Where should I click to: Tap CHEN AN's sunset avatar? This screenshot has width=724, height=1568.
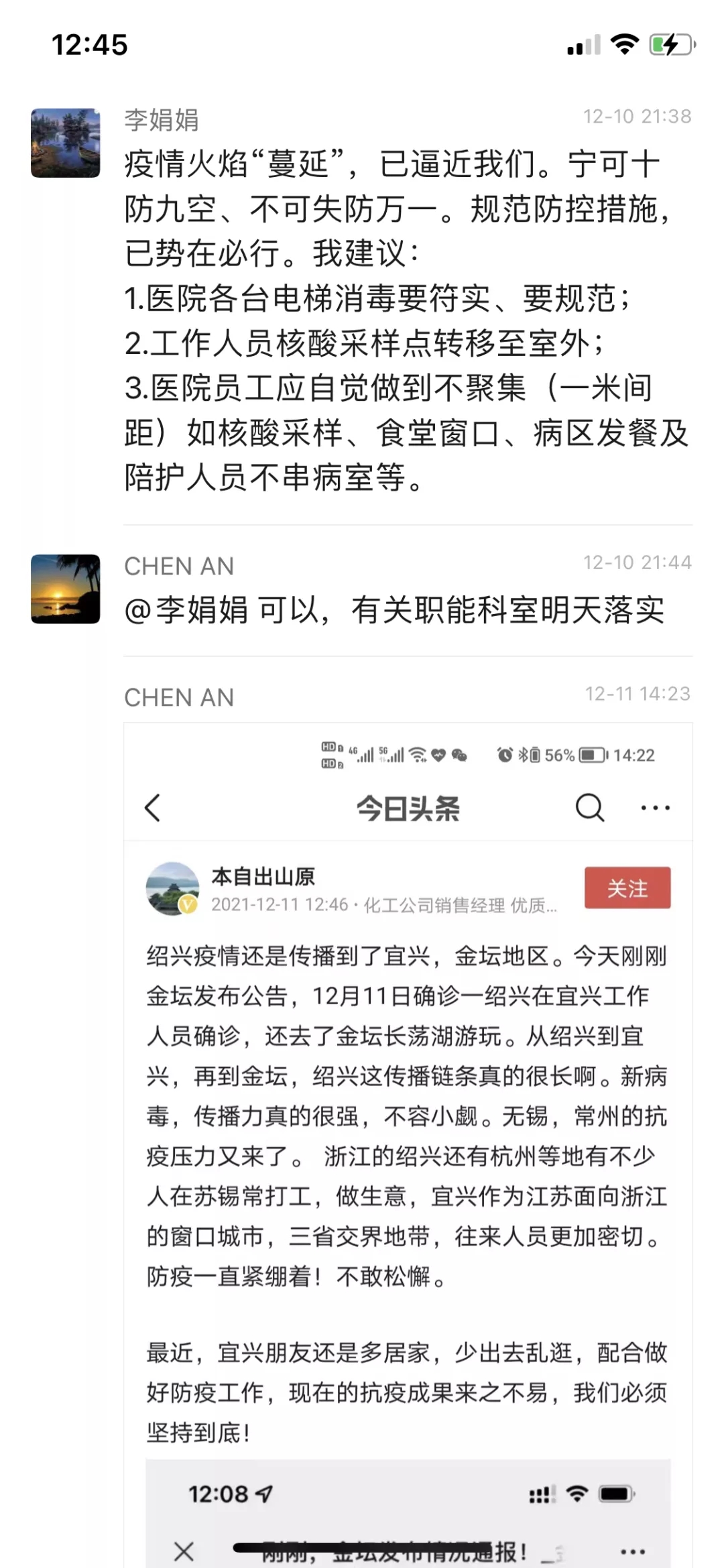pos(66,589)
